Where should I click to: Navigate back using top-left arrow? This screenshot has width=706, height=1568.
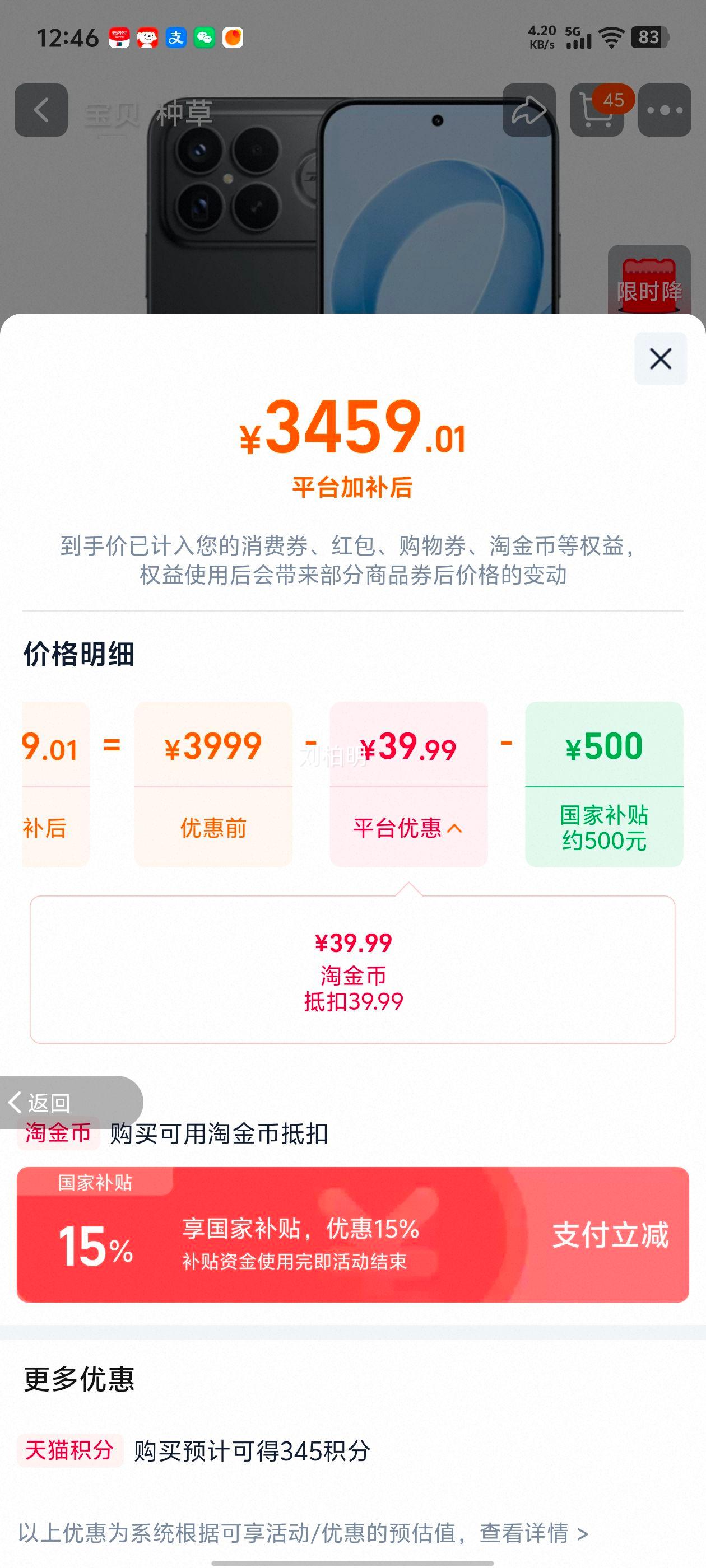pyautogui.click(x=41, y=110)
